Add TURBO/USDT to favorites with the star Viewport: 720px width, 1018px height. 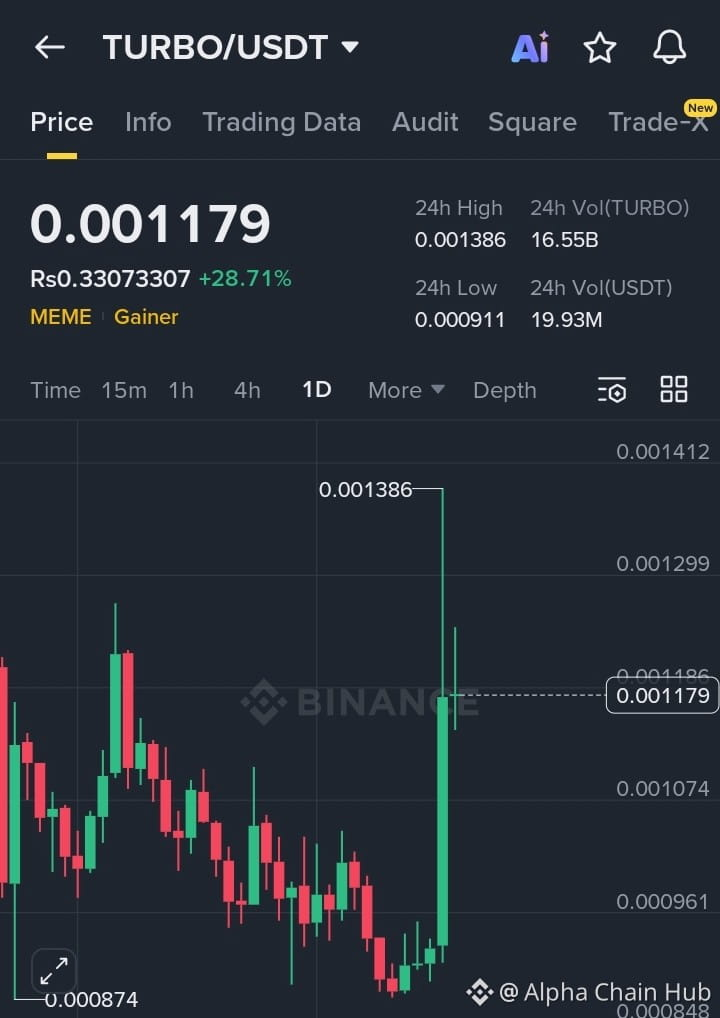coord(599,47)
